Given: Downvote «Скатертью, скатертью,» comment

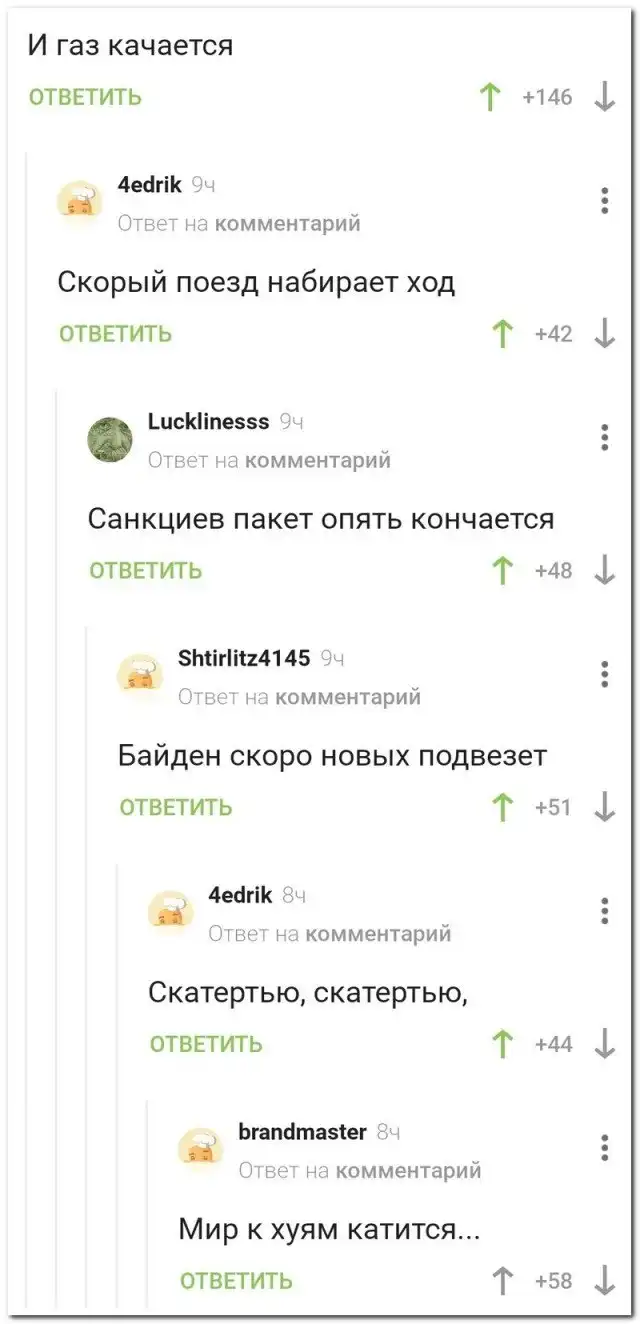Looking at the screenshot, I should (604, 1045).
